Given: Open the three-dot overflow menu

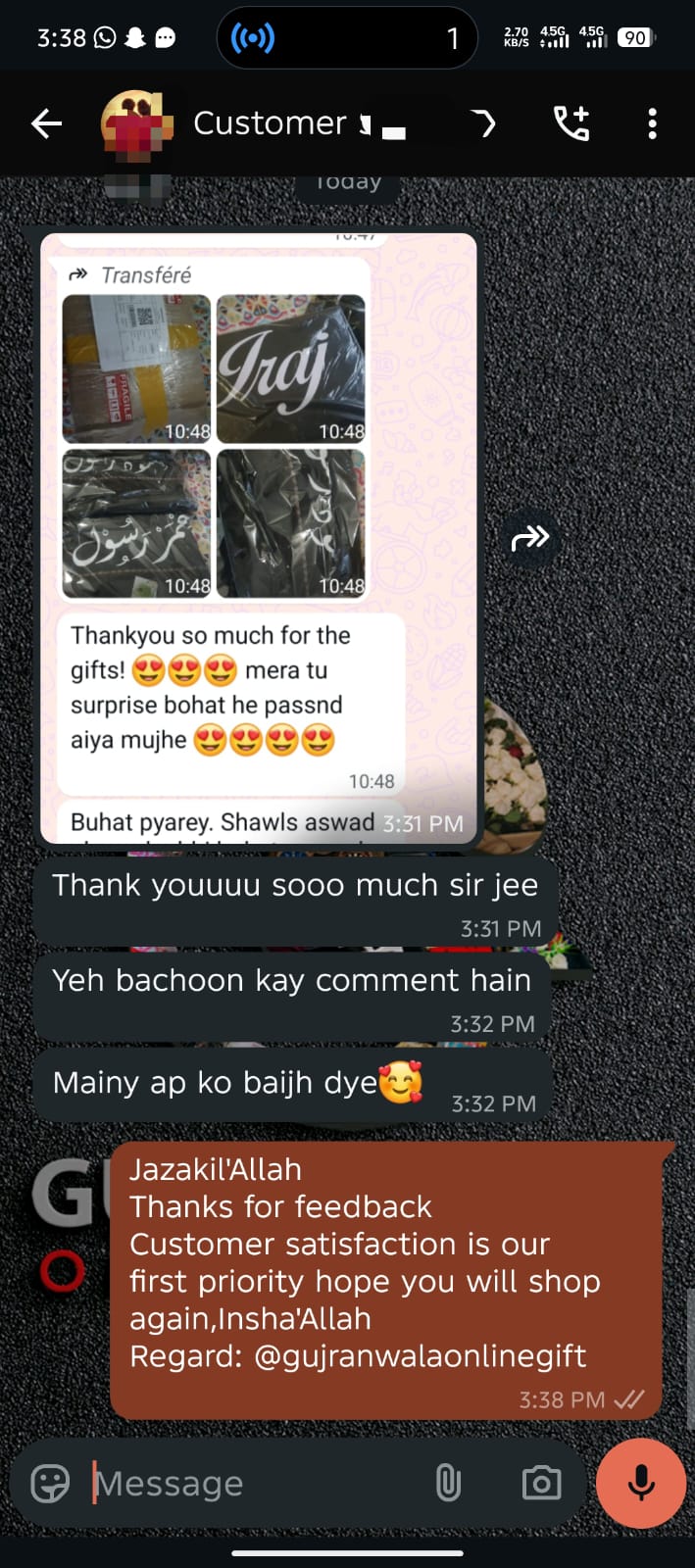Looking at the screenshot, I should click(x=652, y=123).
